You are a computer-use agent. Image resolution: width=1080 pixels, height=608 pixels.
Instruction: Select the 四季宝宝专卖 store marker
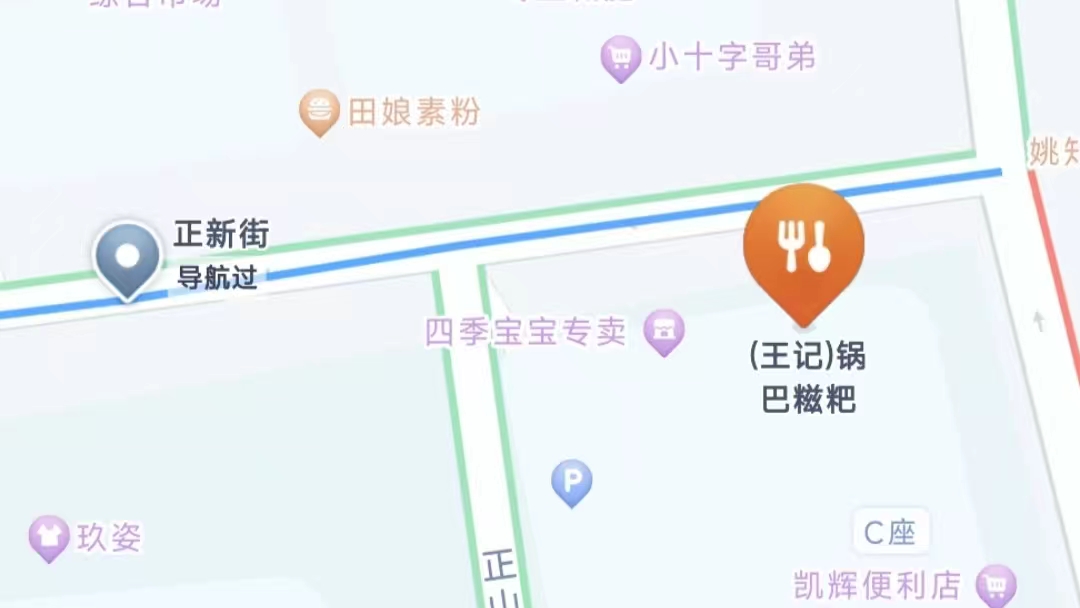click(663, 330)
